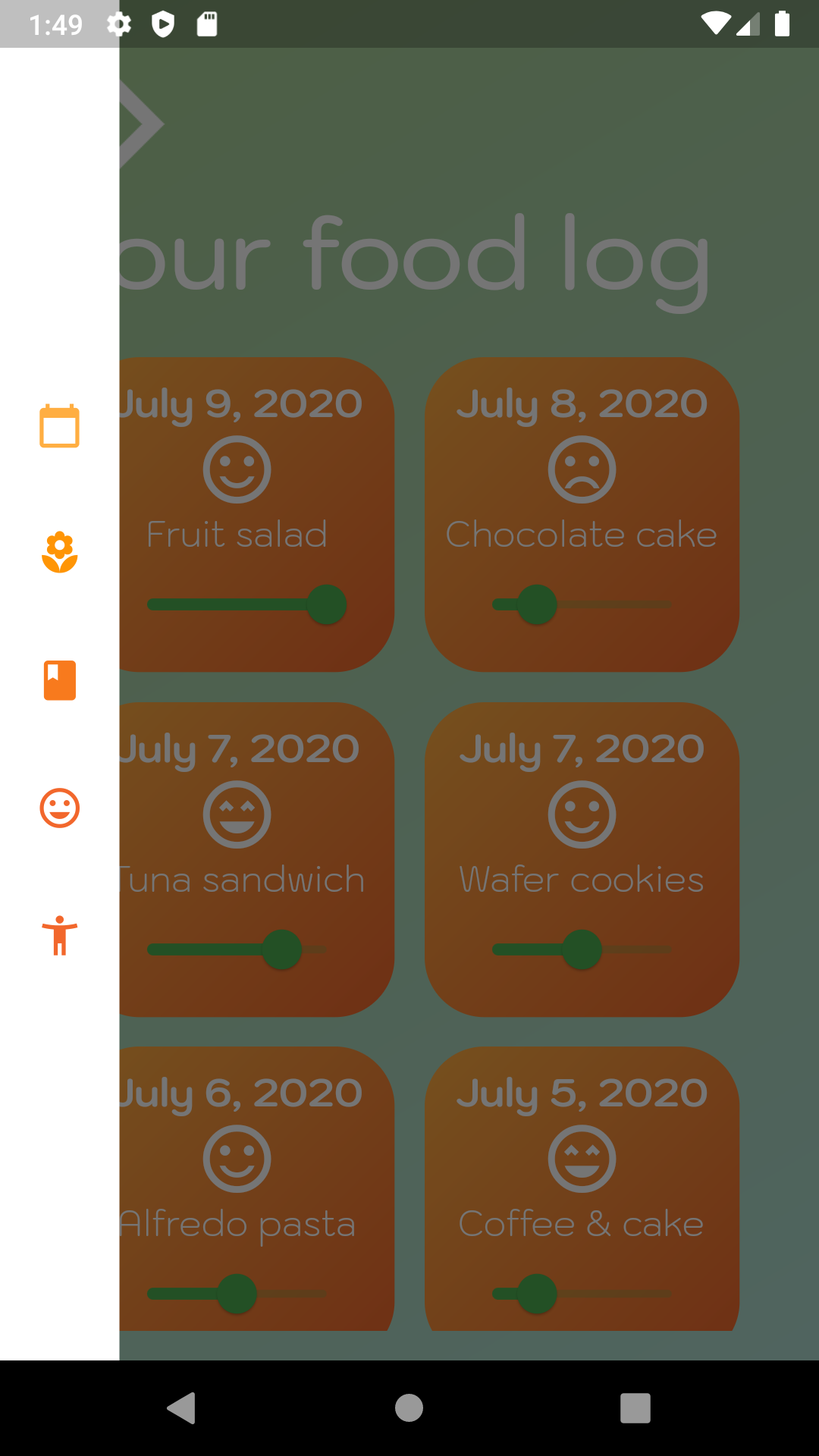Screen dimensions: 819x1456
Task: Tap the slider on the Wafer cookies card
Action: click(582, 949)
